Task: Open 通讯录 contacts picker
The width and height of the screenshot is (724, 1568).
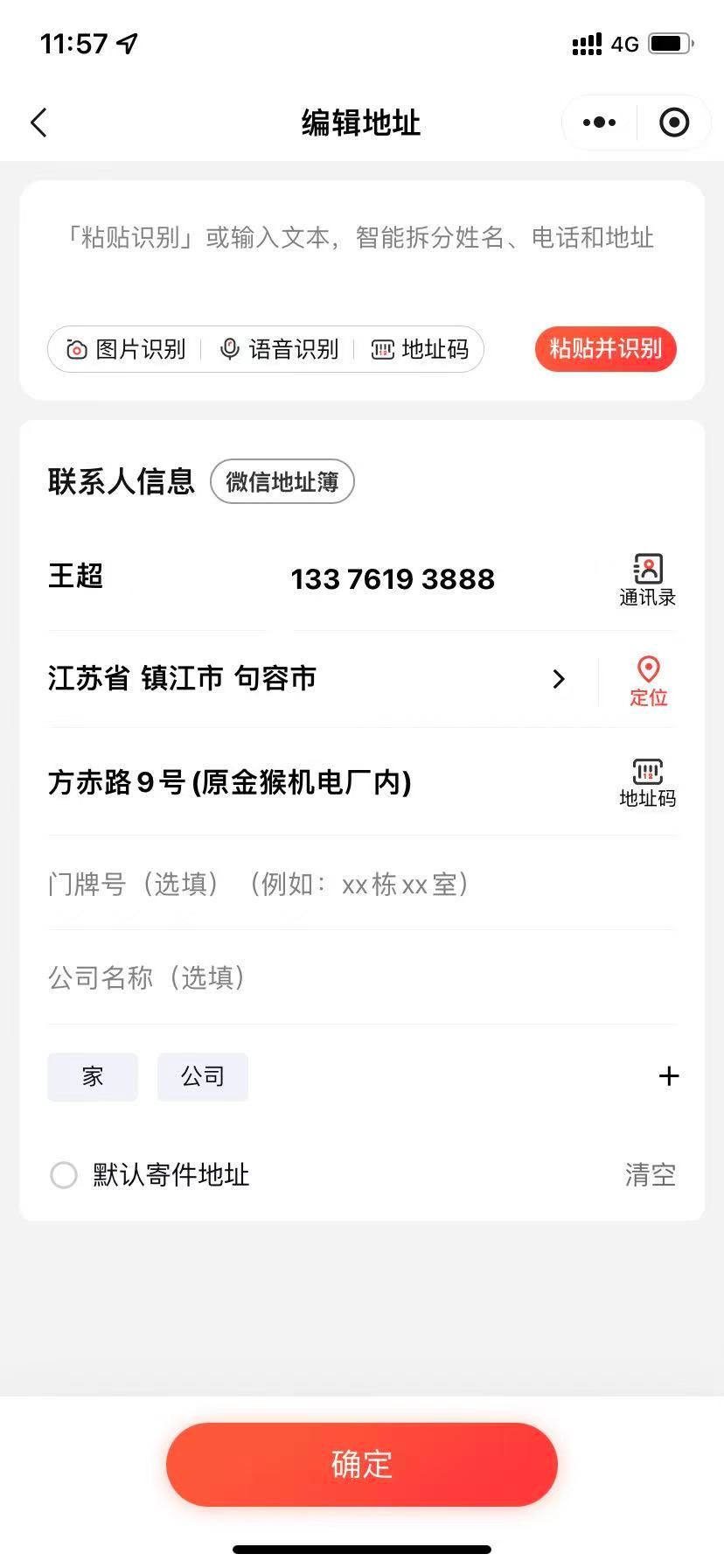Action: tap(647, 580)
